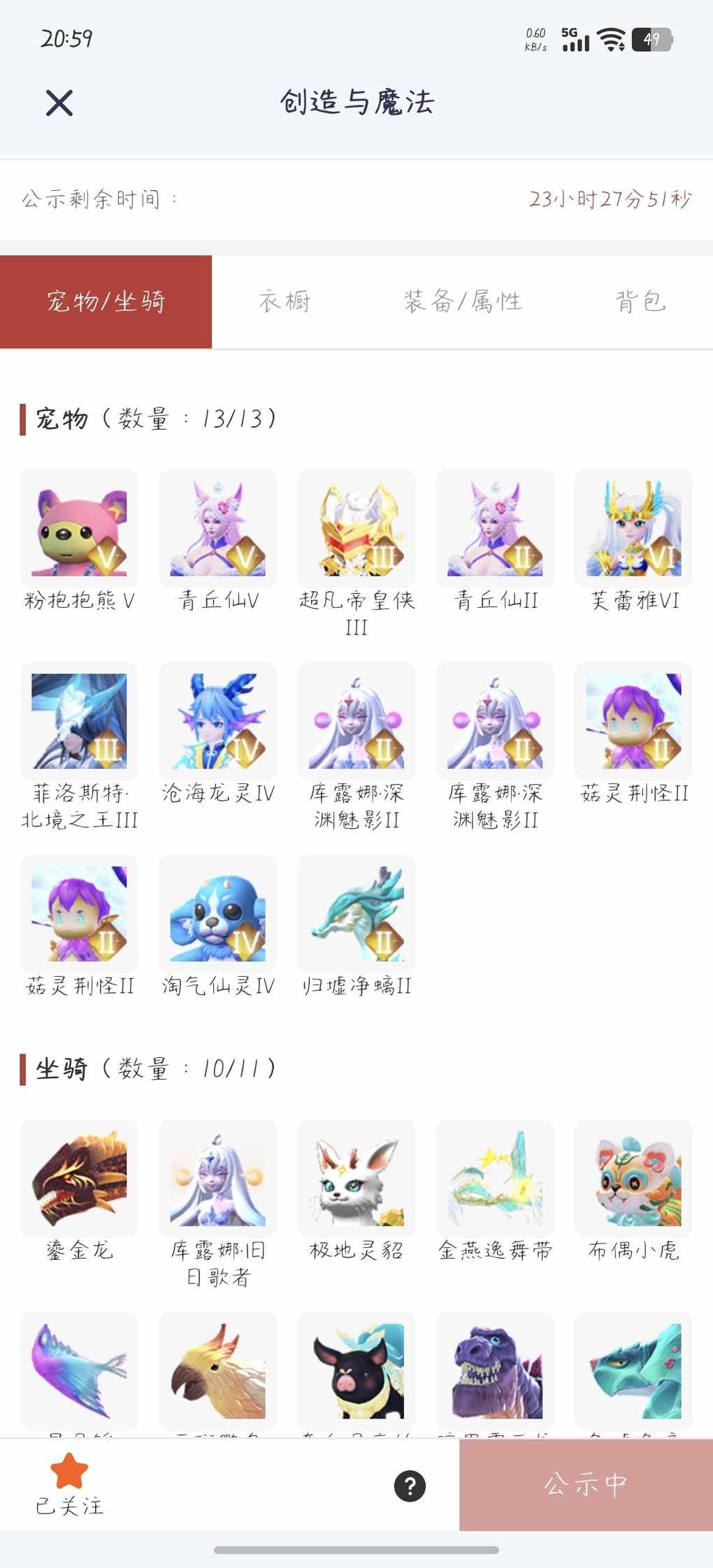Open pet 沧海龙灵IV

[x=217, y=721]
